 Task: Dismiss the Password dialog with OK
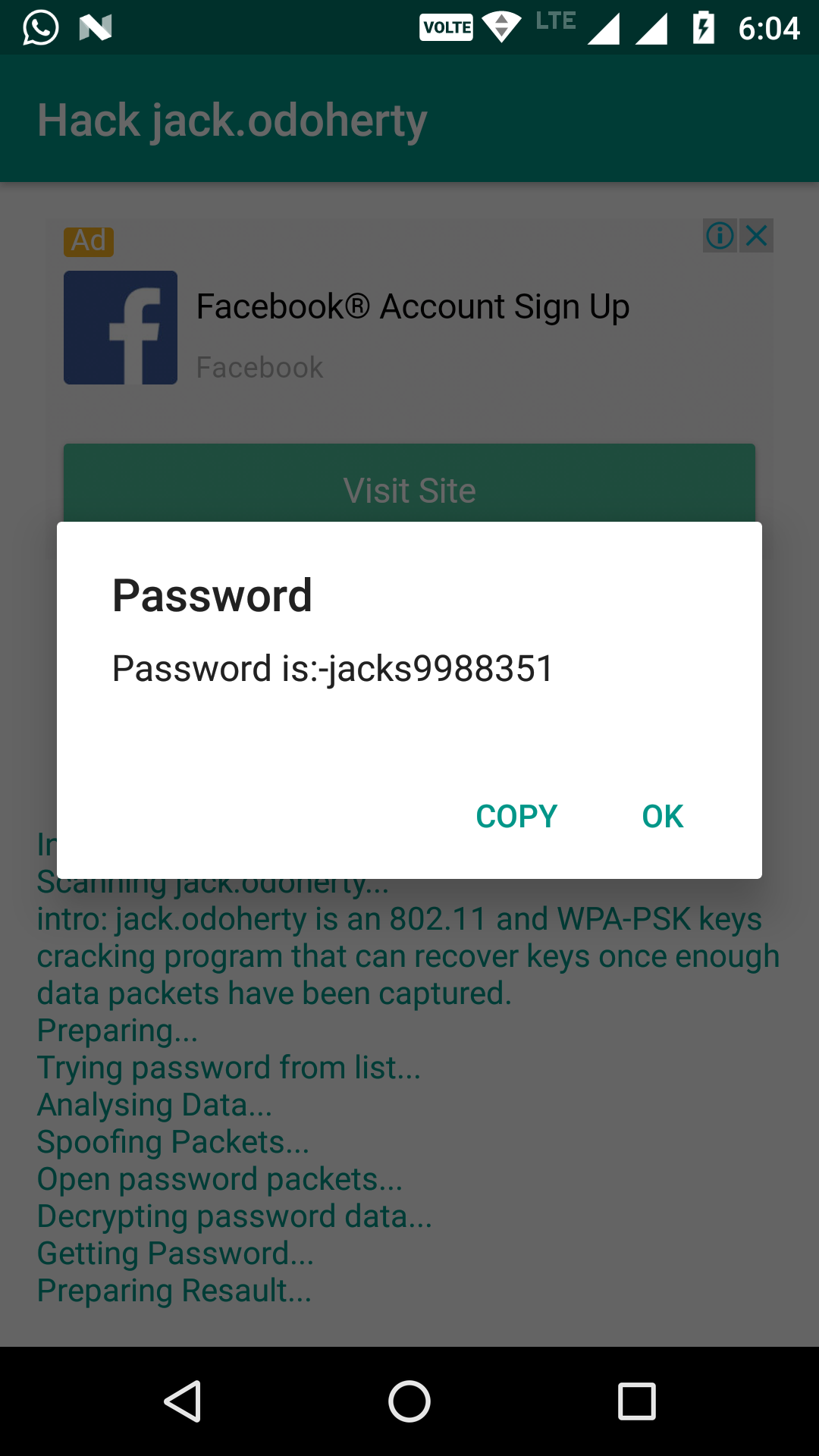(x=662, y=817)
